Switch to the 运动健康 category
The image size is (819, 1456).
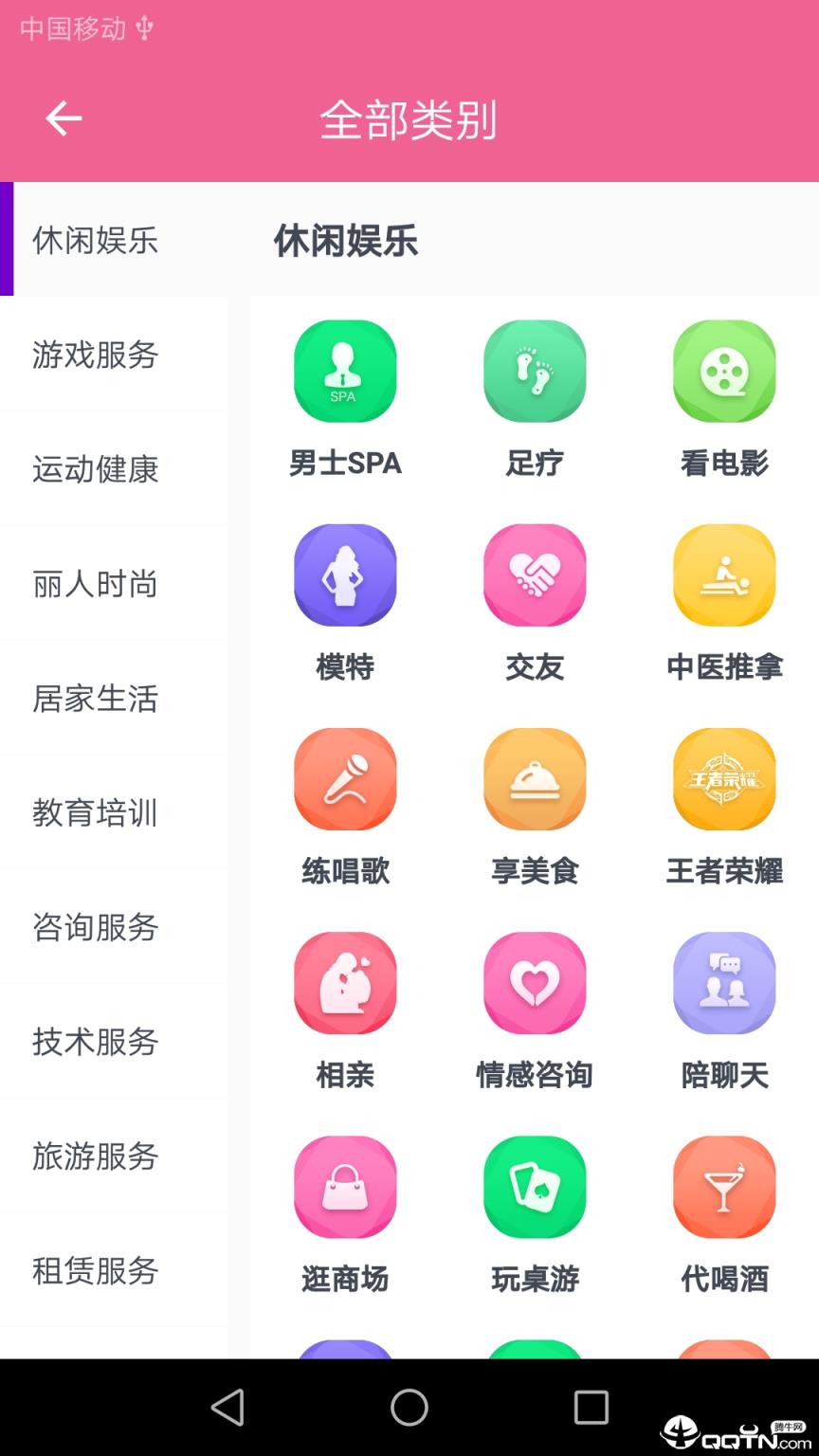(x=95, y=470)
